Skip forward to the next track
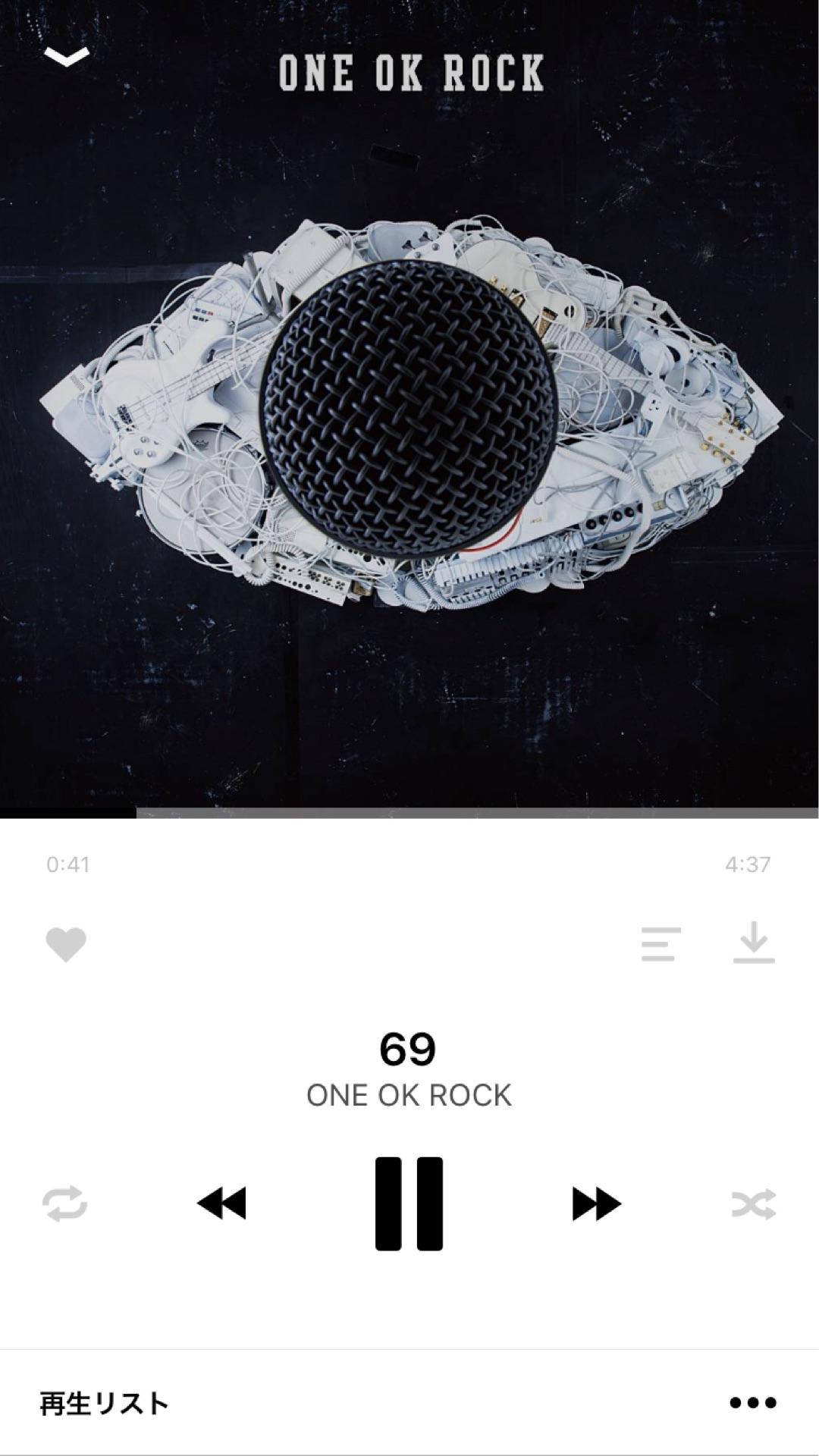Viewport: 819px width, 1456px height. tap(596, 1203)
